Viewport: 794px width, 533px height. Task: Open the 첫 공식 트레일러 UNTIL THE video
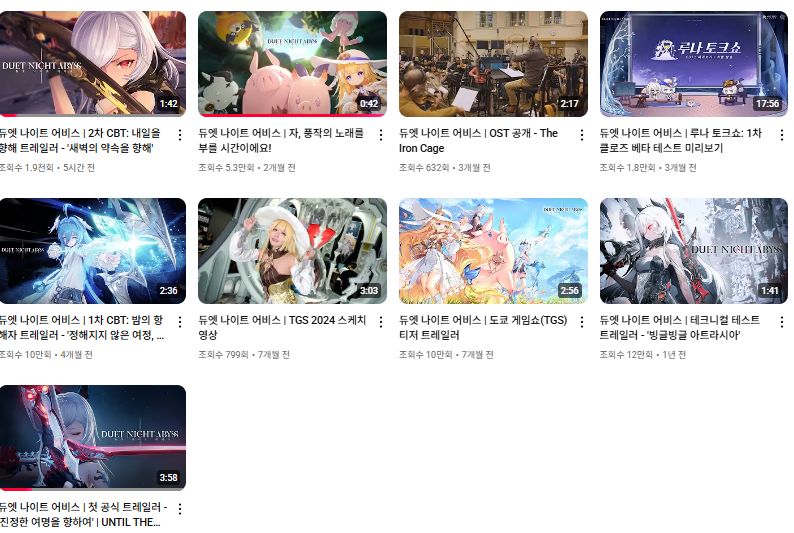click(92, 438)
